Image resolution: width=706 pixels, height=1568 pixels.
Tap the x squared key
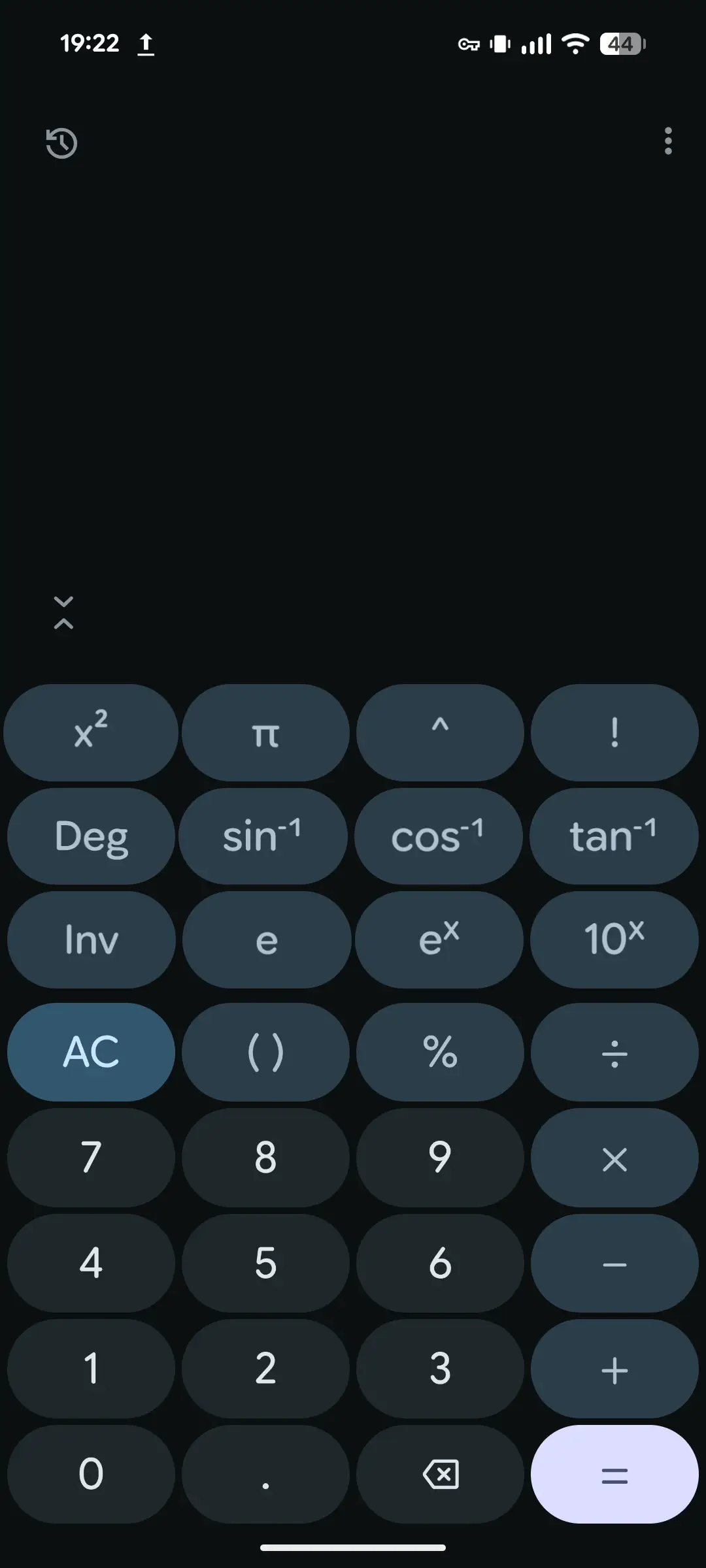(91, 732)
